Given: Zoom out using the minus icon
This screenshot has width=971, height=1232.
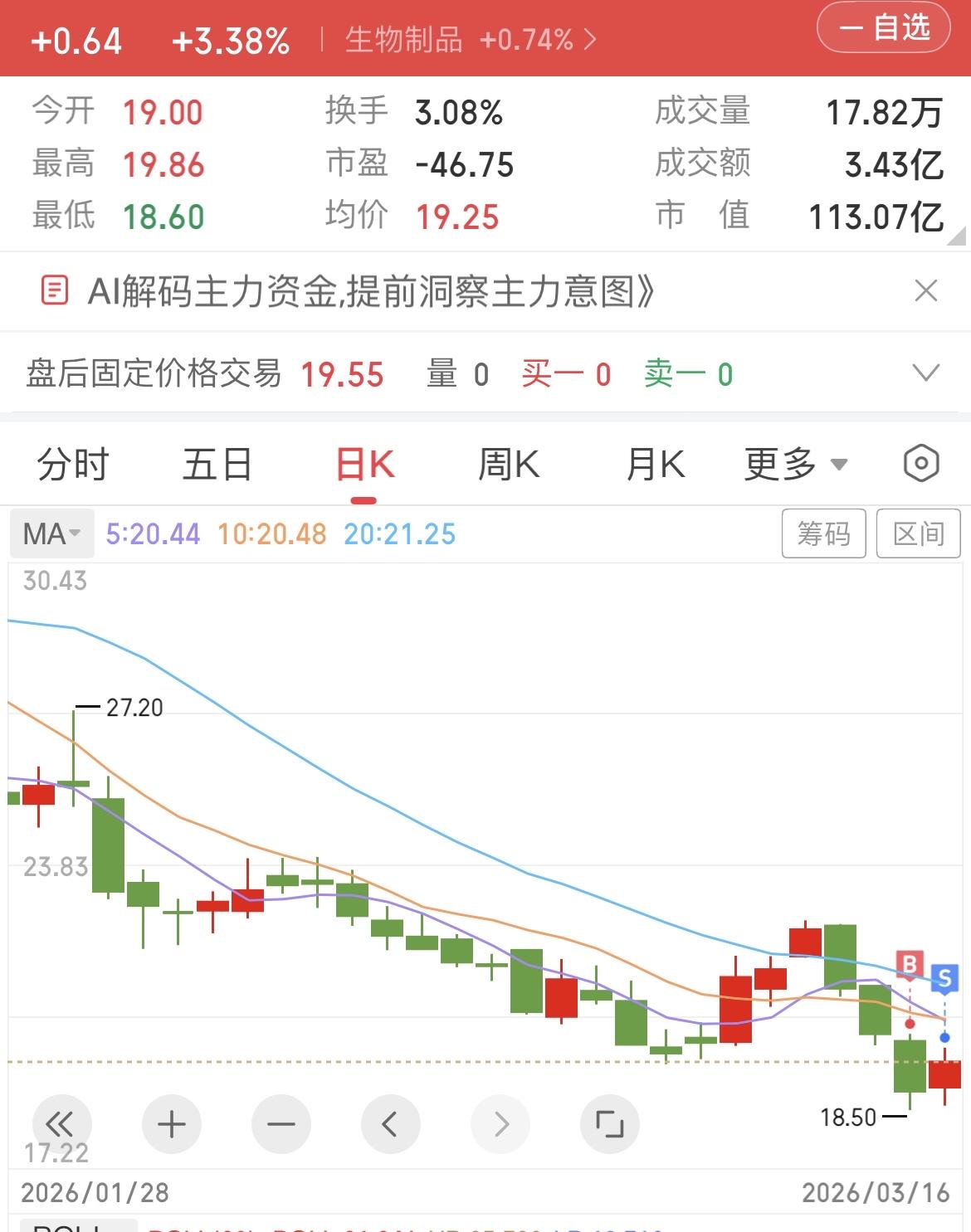Looking at the screenshot, I should (281, 1124).
